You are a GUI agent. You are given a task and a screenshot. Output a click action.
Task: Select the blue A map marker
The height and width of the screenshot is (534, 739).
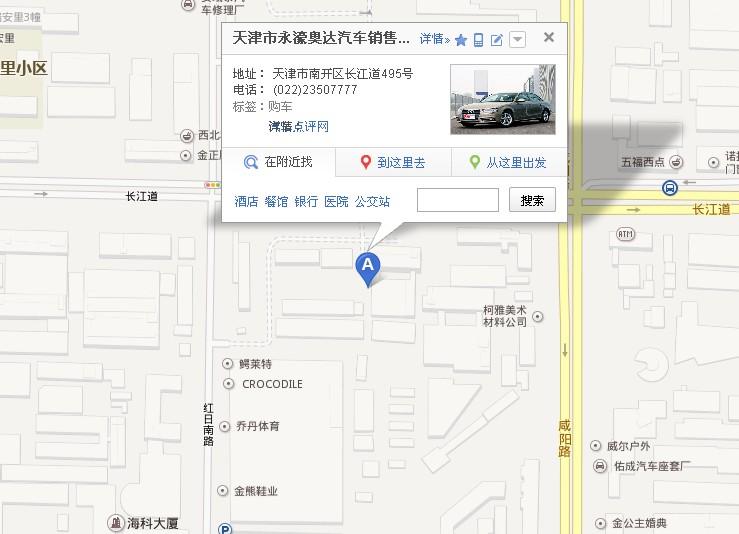click(368, 266)
